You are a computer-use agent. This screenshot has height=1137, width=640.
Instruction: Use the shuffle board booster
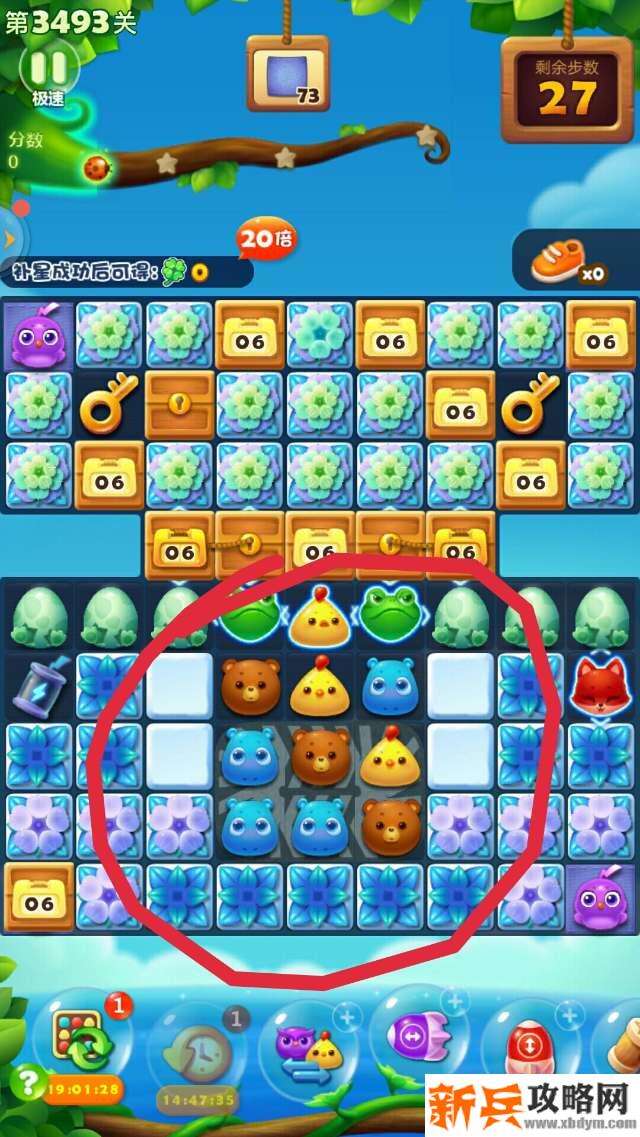pos(82,1040)
